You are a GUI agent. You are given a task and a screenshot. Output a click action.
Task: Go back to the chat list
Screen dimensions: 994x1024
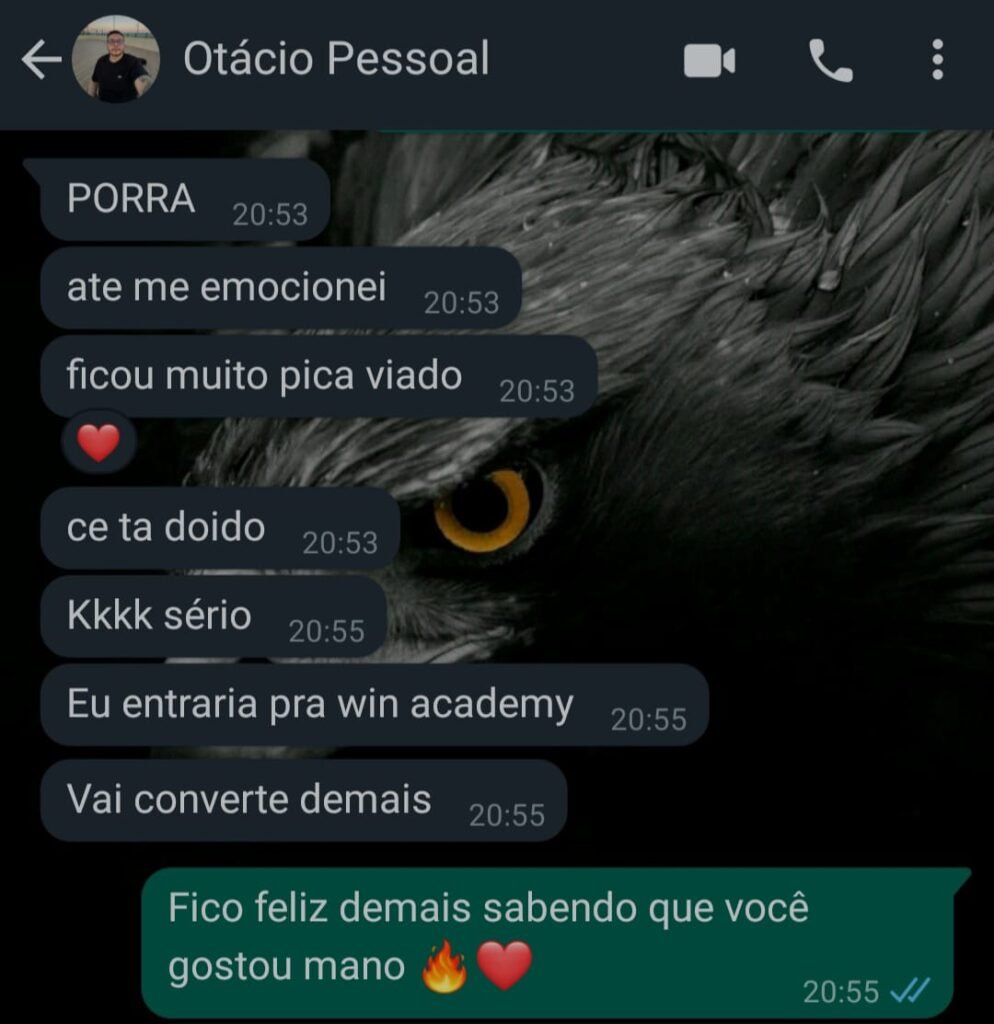pyautogui.click(x=40, y=61)
